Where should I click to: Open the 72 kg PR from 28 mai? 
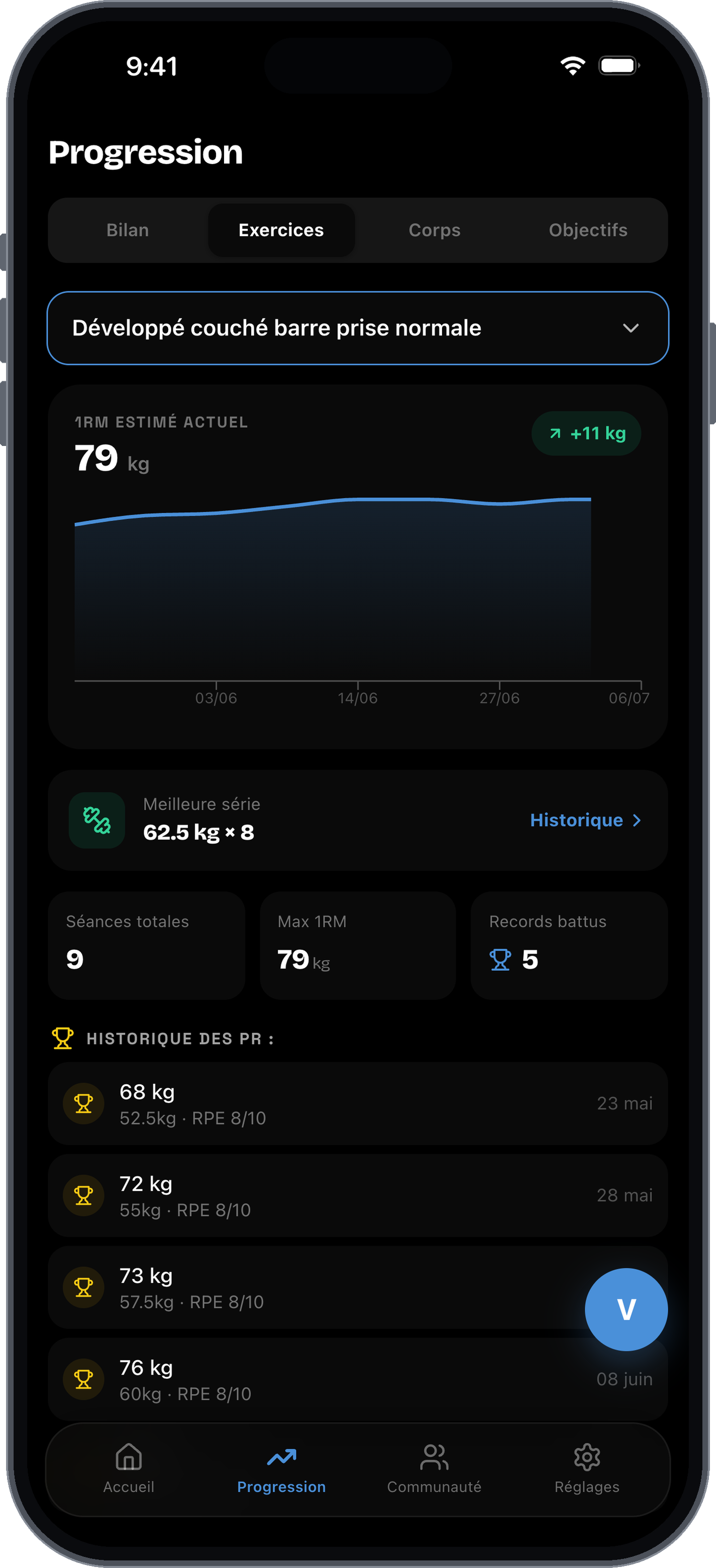358,1196
